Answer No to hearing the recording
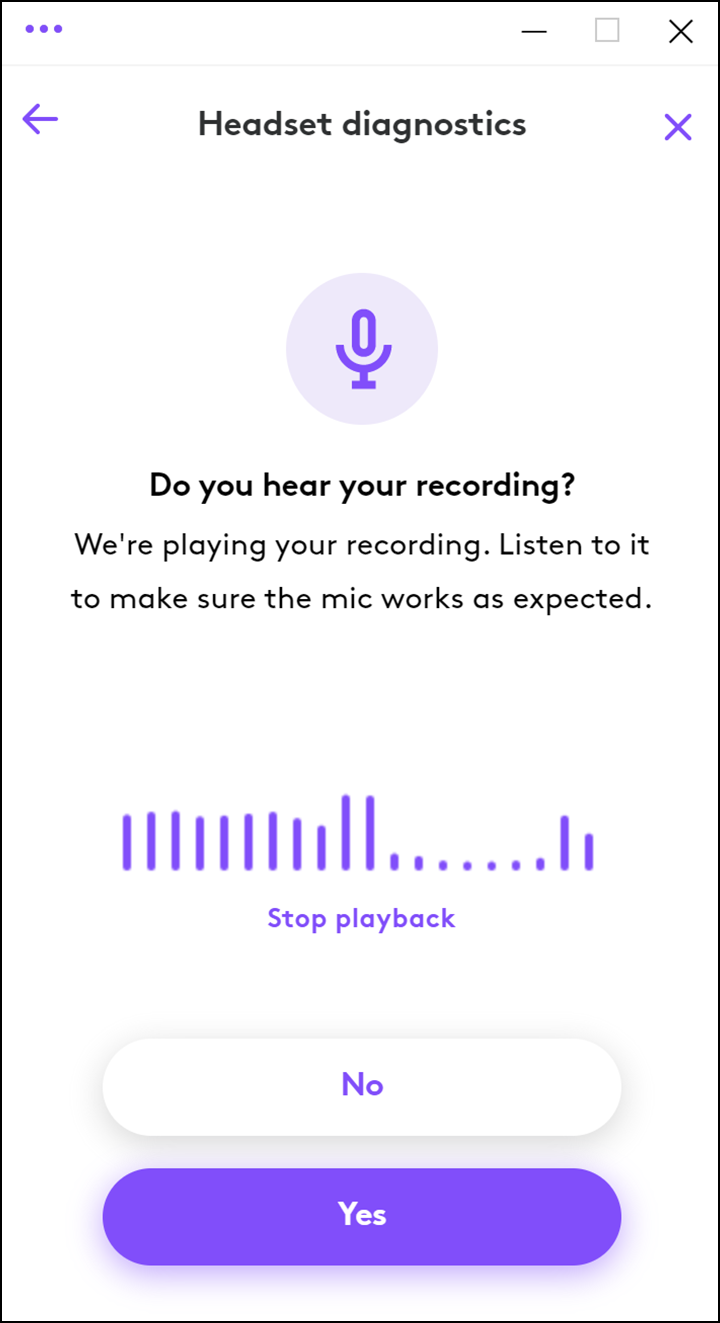 [361, 1086]
